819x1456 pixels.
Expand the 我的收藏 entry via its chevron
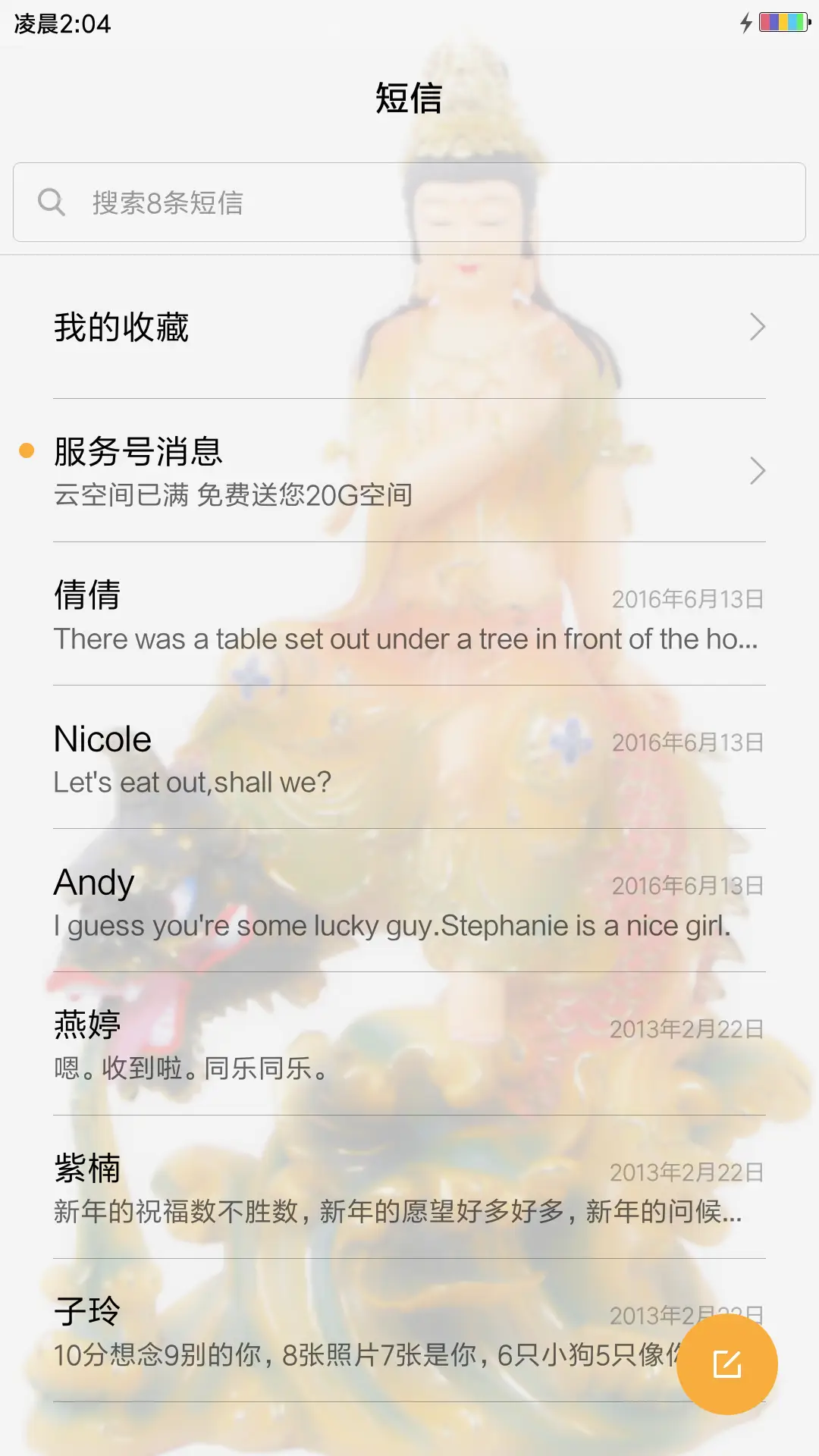pyautogui.click(x=758, y=327)
